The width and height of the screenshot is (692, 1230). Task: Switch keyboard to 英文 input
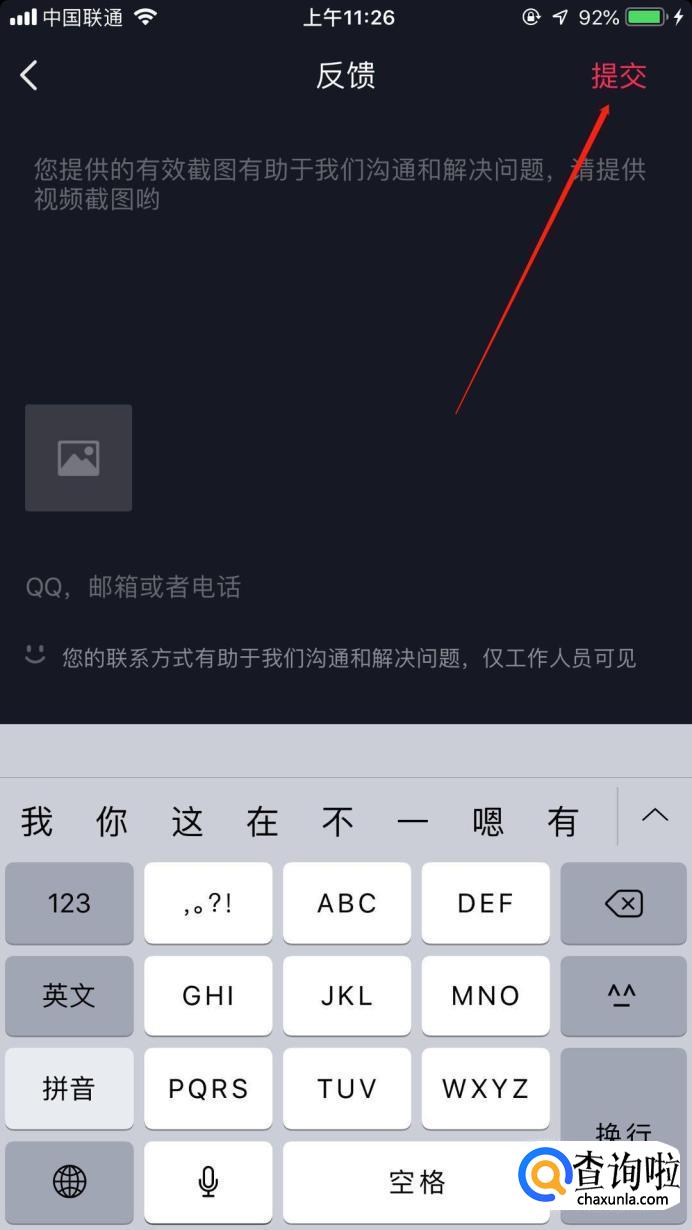(69, 996)
